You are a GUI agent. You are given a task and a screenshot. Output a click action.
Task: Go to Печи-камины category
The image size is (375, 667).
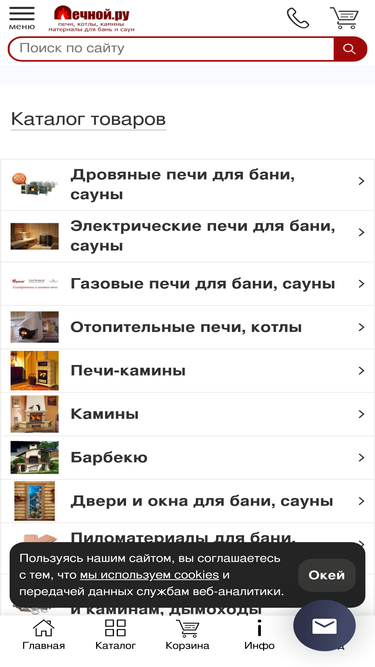188,371
